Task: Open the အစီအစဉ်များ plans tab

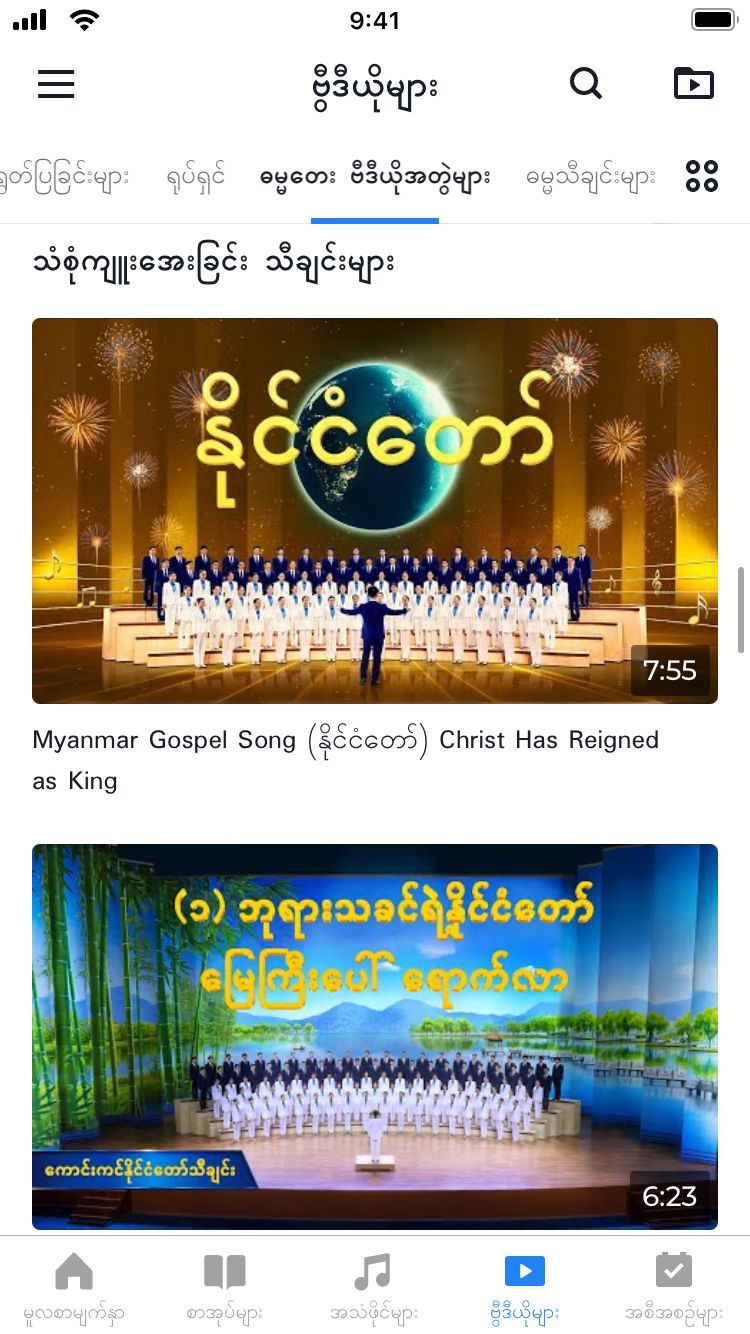Action: coord(674,1286)
